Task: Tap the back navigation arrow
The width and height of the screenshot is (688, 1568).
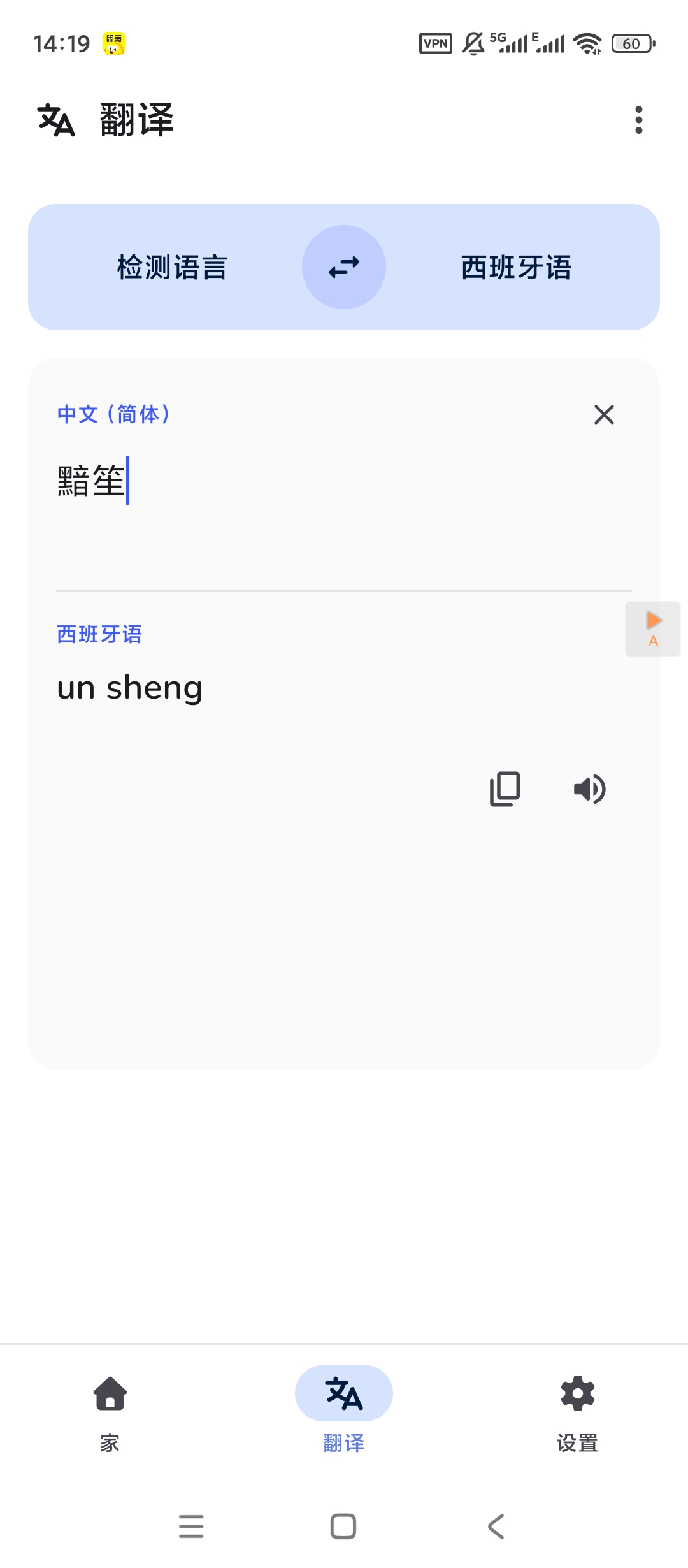Action: tap(496, 1527)
